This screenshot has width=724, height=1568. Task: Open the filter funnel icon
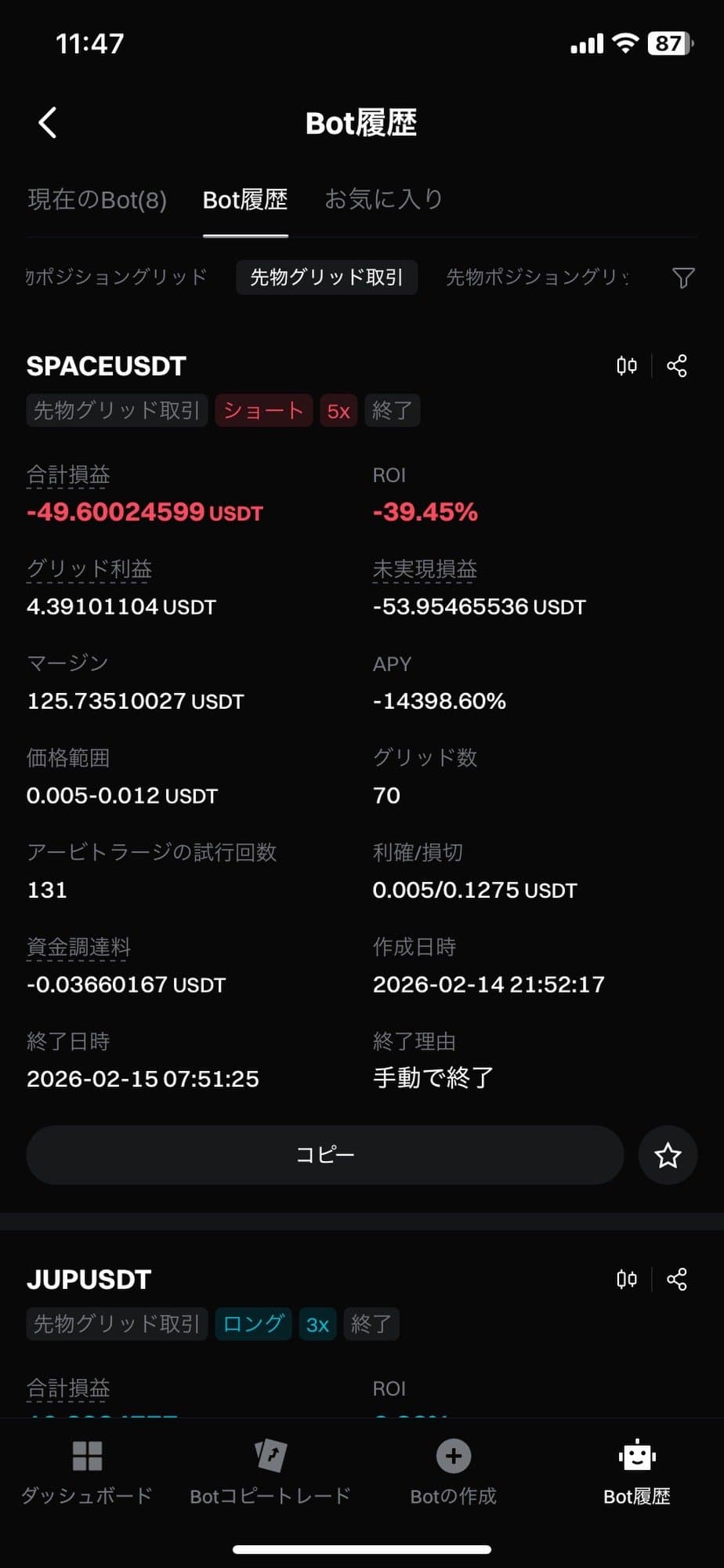coord(682,278)
